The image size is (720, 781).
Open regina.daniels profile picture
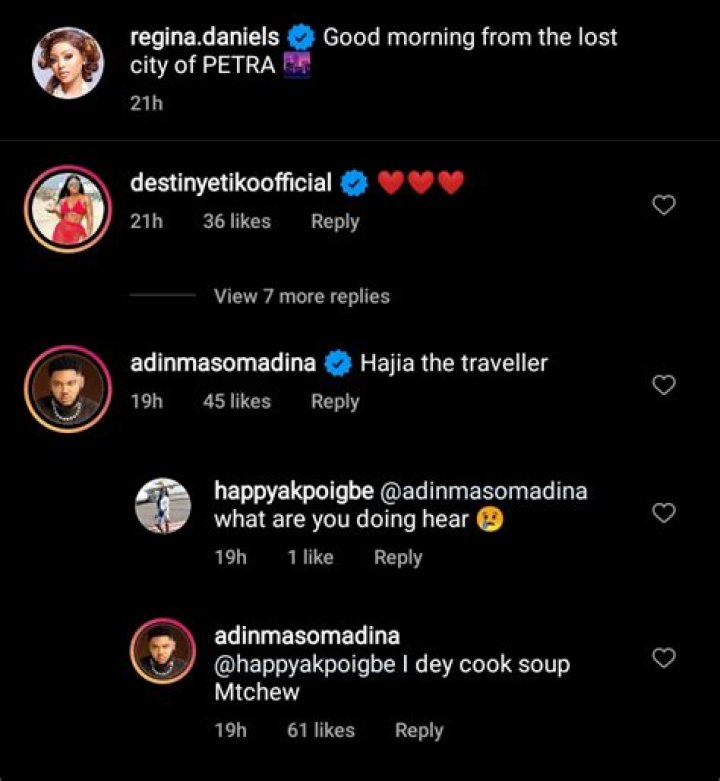click(67, 63)
